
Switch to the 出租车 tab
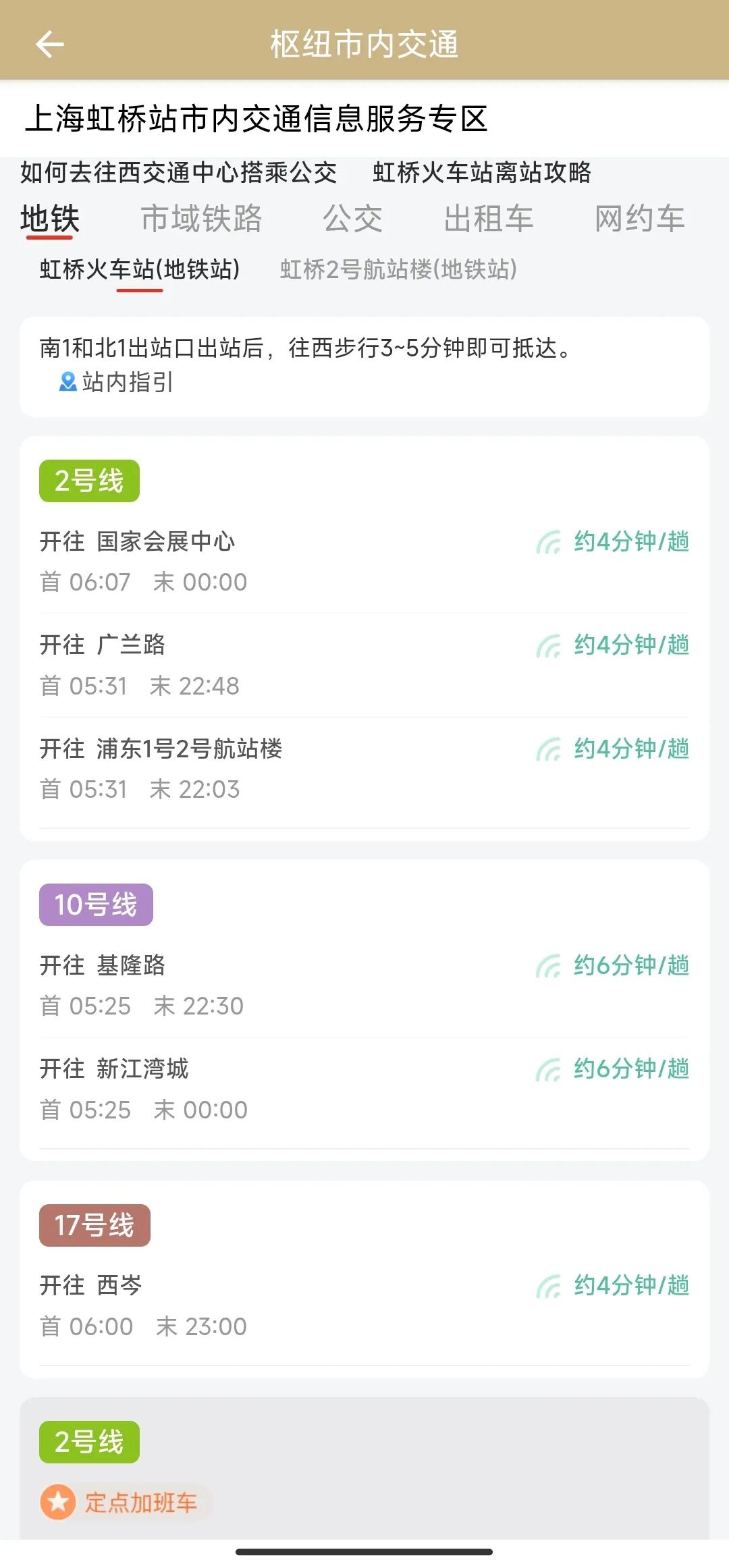pos(488,219)
